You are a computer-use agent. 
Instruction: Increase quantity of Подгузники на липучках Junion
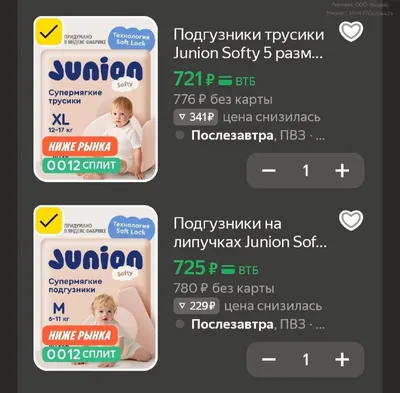coord(342,359)
